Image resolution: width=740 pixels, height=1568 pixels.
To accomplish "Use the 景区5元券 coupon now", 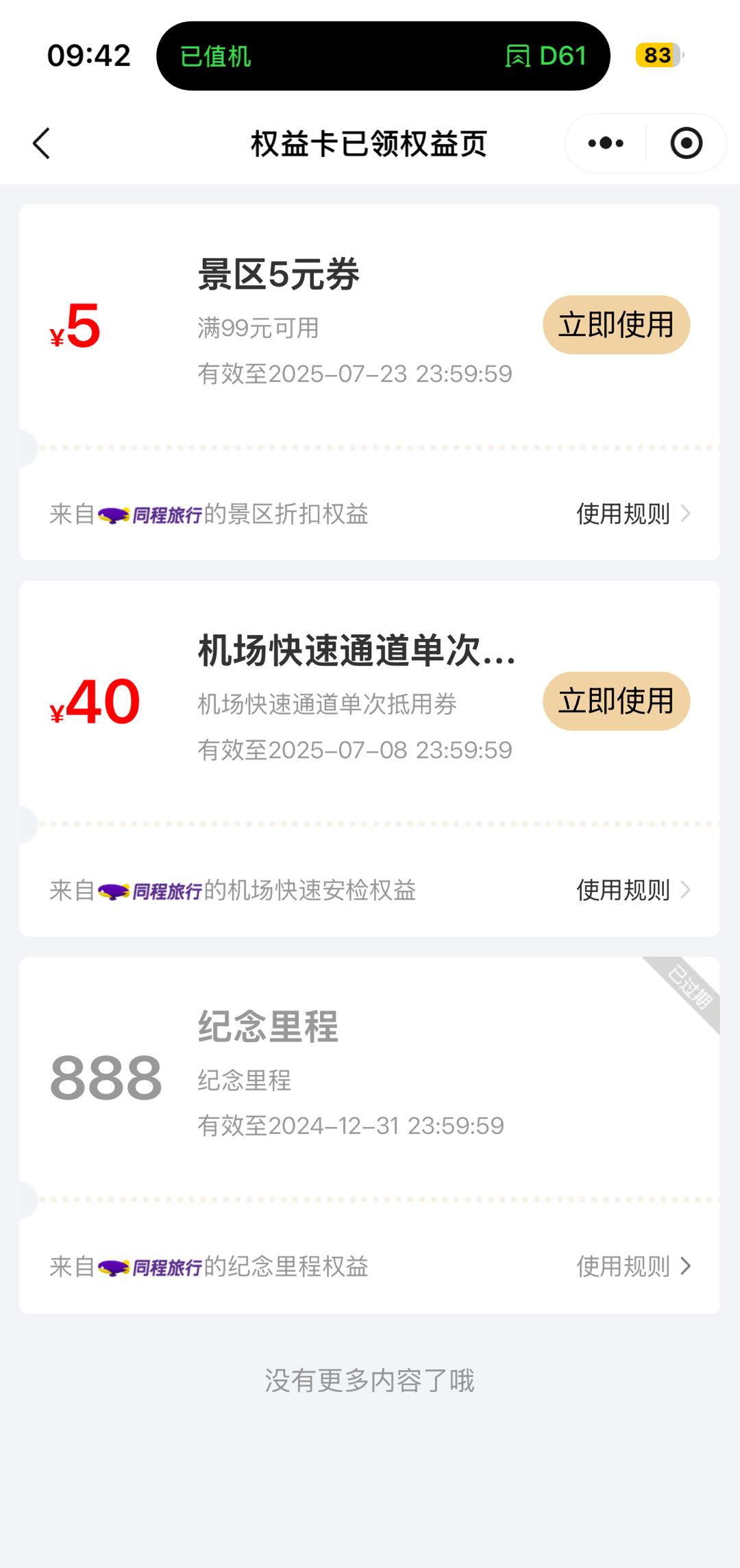I will coord(616,325).
